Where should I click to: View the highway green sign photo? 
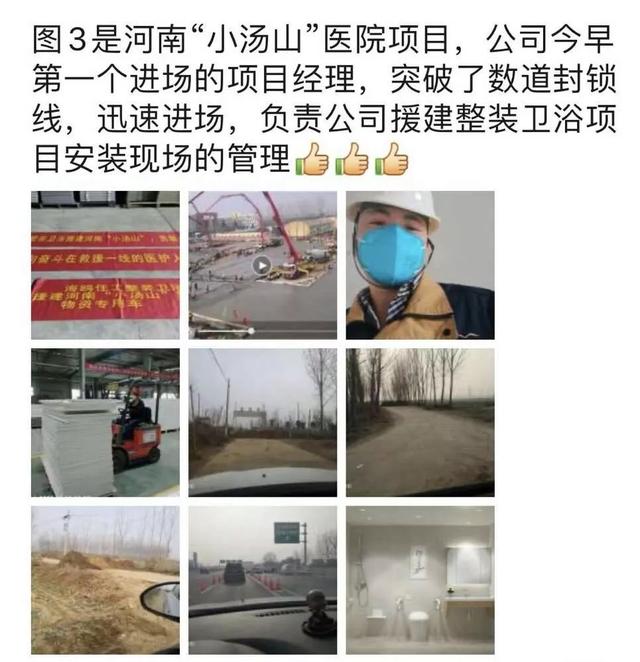262,579
